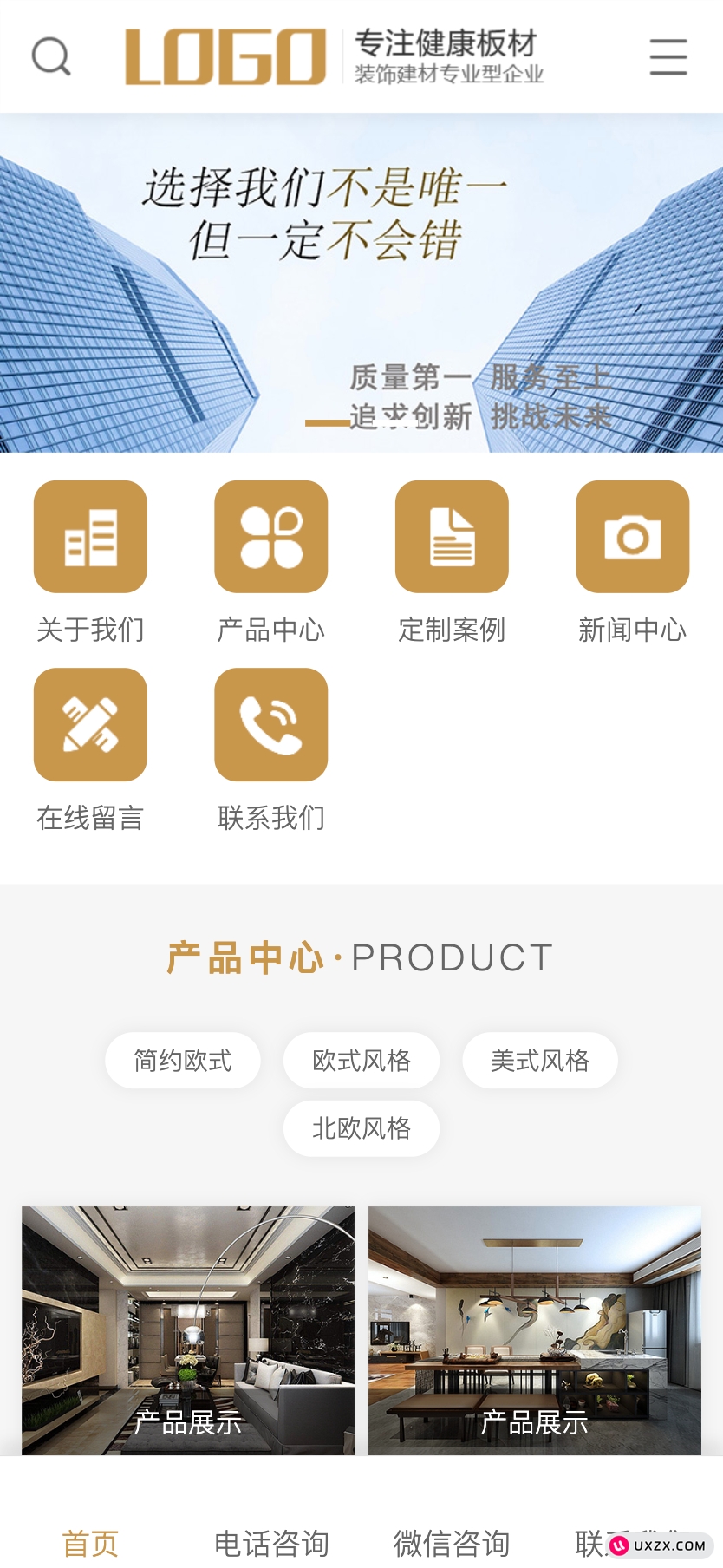The height and width of the screenshot is (1568, 723).
Task: Select the 简约欧式 category chip
Action: pyautogui.click(x=183, y=1060)
